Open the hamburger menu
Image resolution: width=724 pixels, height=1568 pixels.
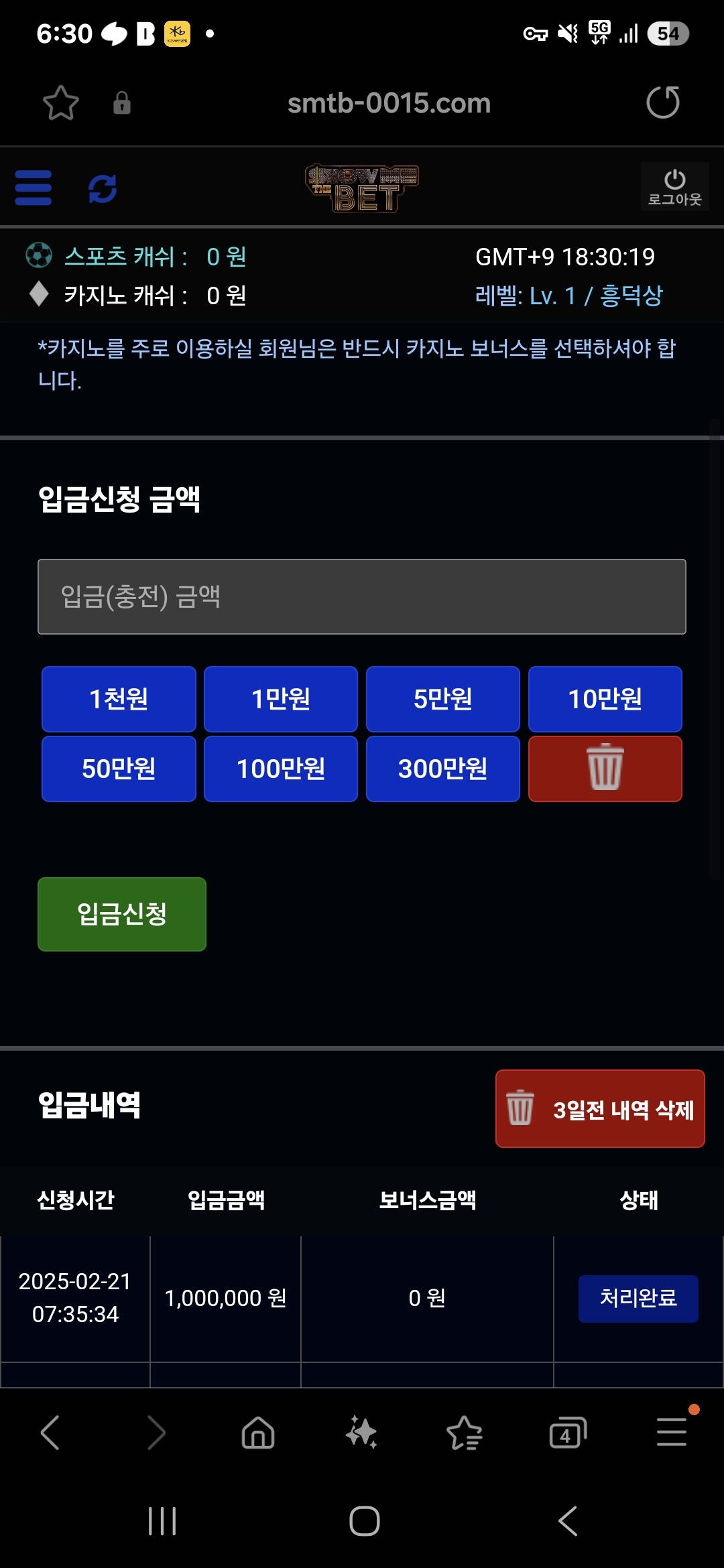click(34, 188)
